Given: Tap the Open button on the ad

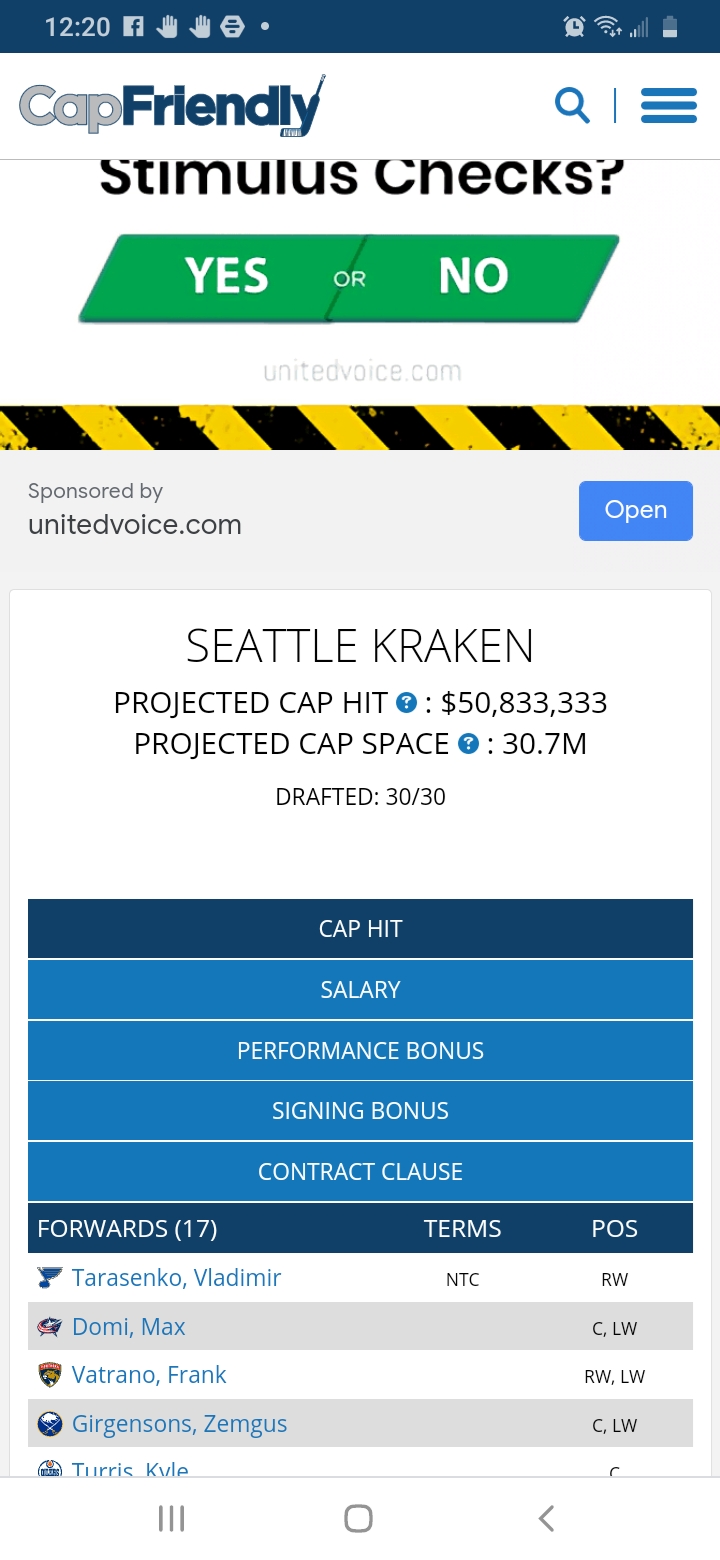Looking at the screenshot, I should pos(635,510).
